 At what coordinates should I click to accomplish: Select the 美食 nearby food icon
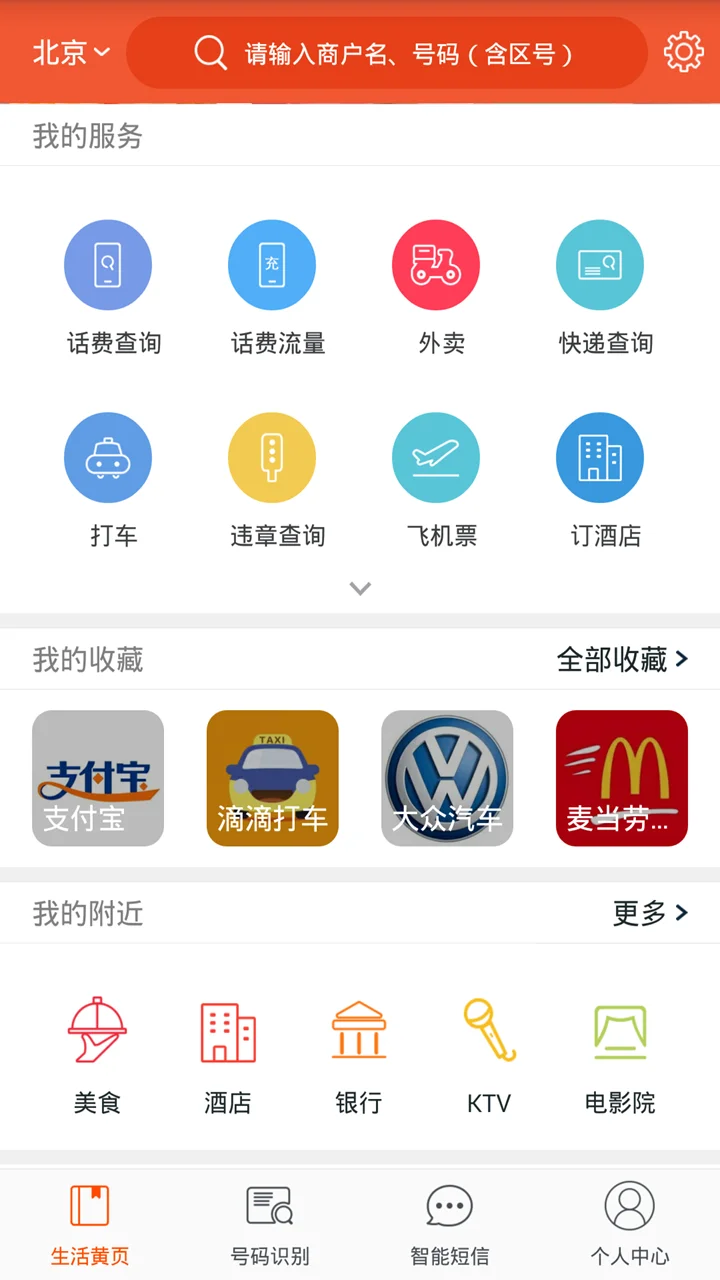pos(97,1030)
